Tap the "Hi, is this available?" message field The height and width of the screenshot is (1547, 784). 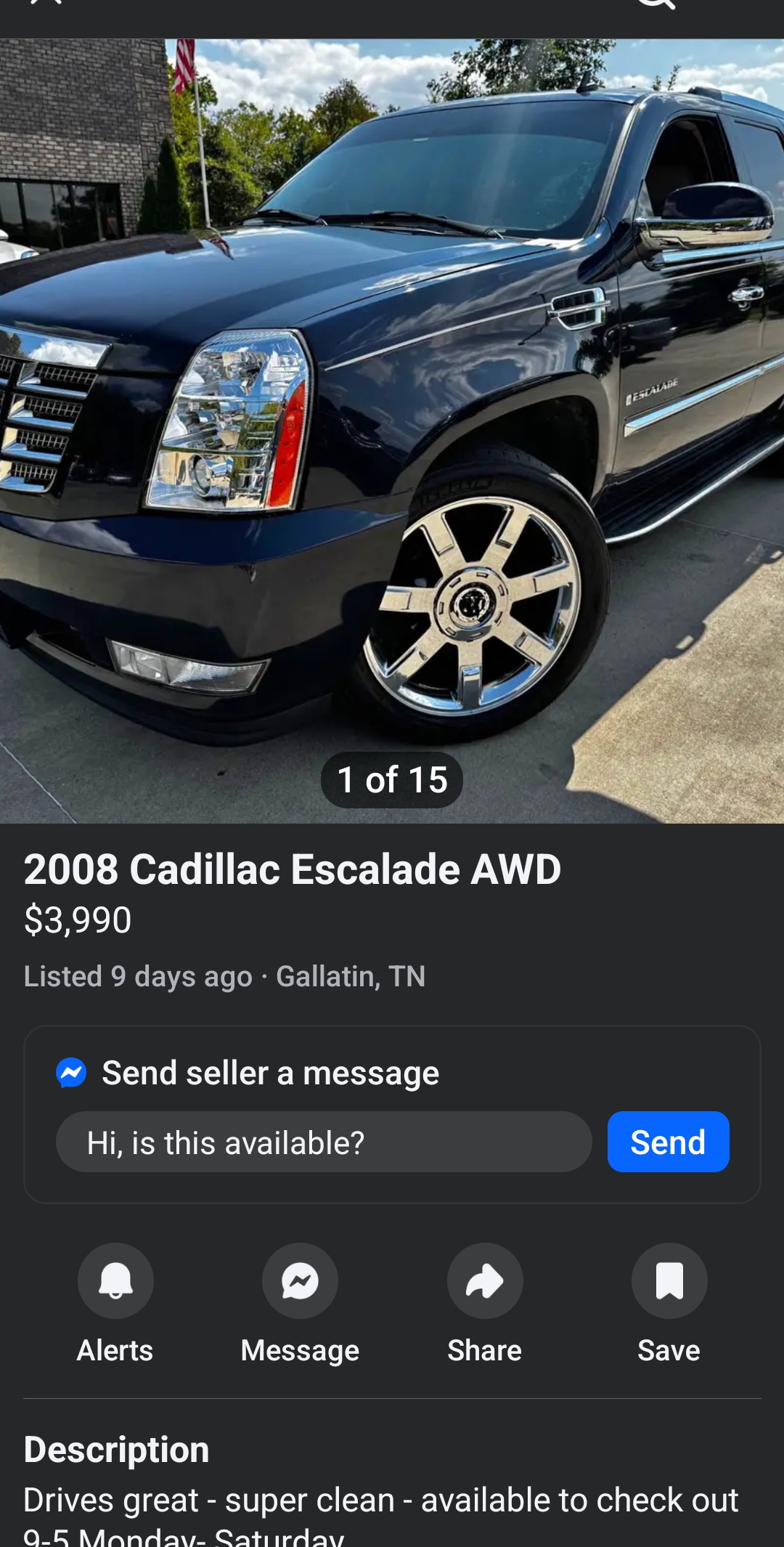click(324, 1142)
